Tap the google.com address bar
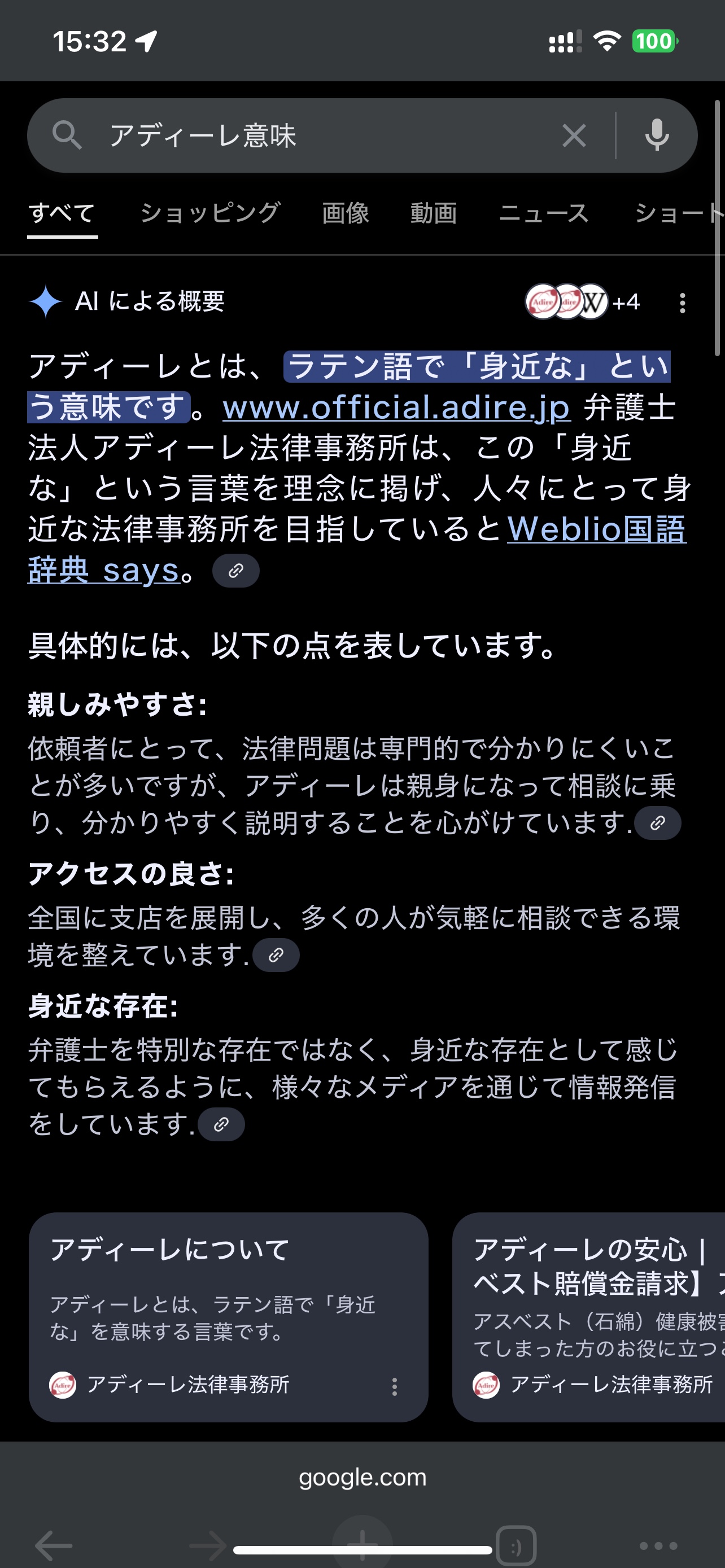Screen dimensions: 725x1568 [x=363, y=1477]
